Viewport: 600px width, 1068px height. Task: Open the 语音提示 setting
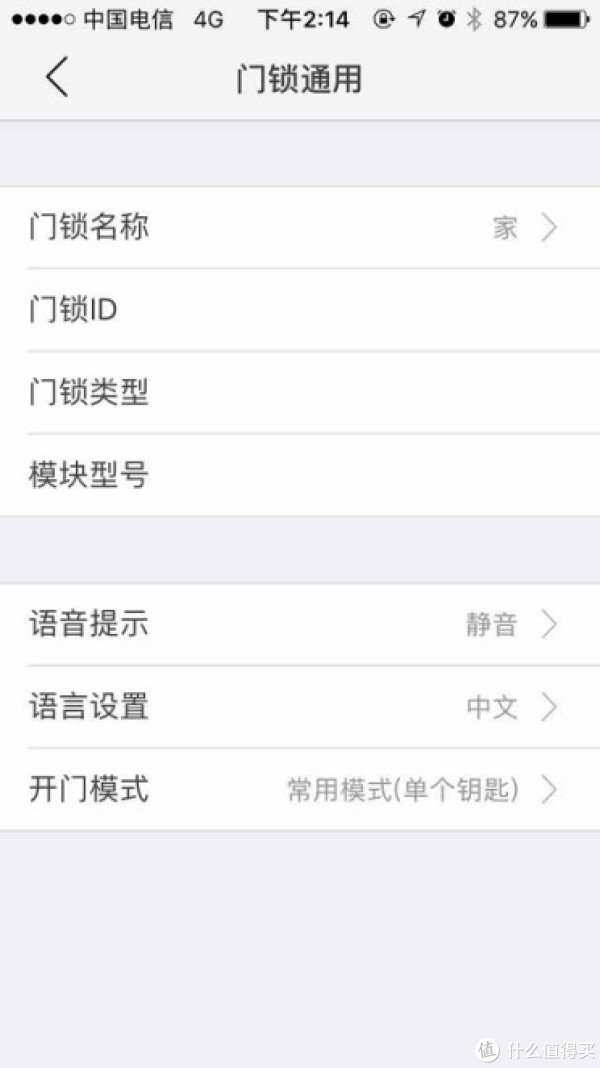click(300, 625)
